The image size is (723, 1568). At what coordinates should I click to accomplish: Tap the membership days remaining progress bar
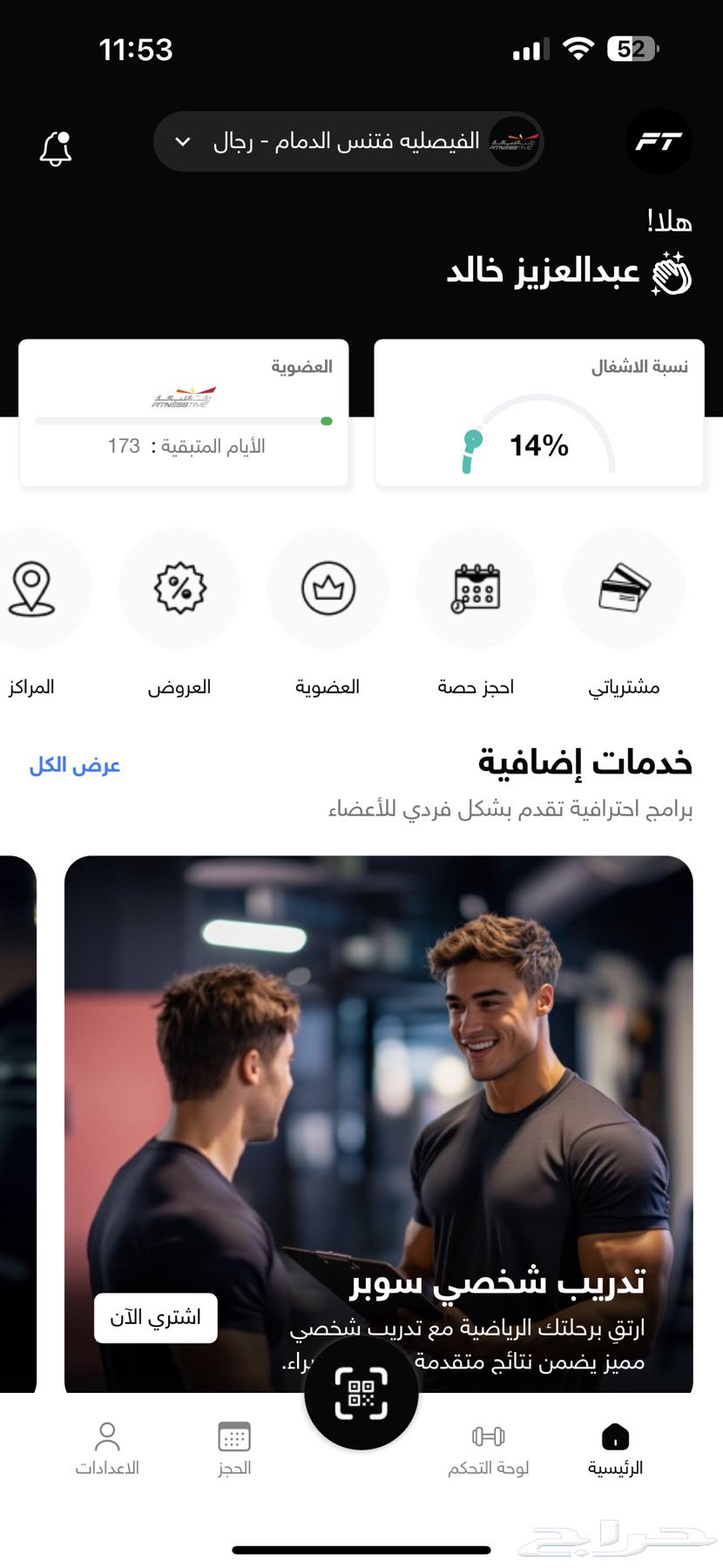(x=183, y=422)
